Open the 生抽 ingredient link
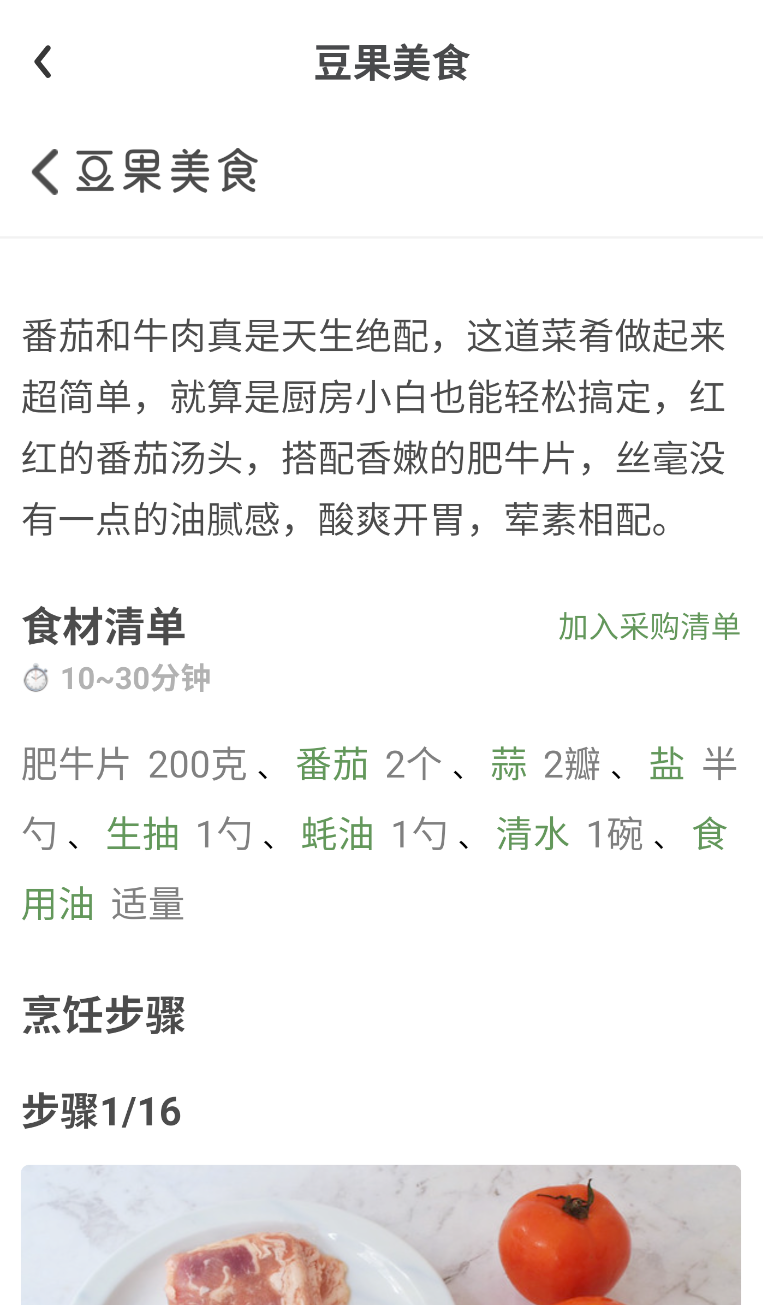Viewport: 763px width, 1305px height. 143,835
